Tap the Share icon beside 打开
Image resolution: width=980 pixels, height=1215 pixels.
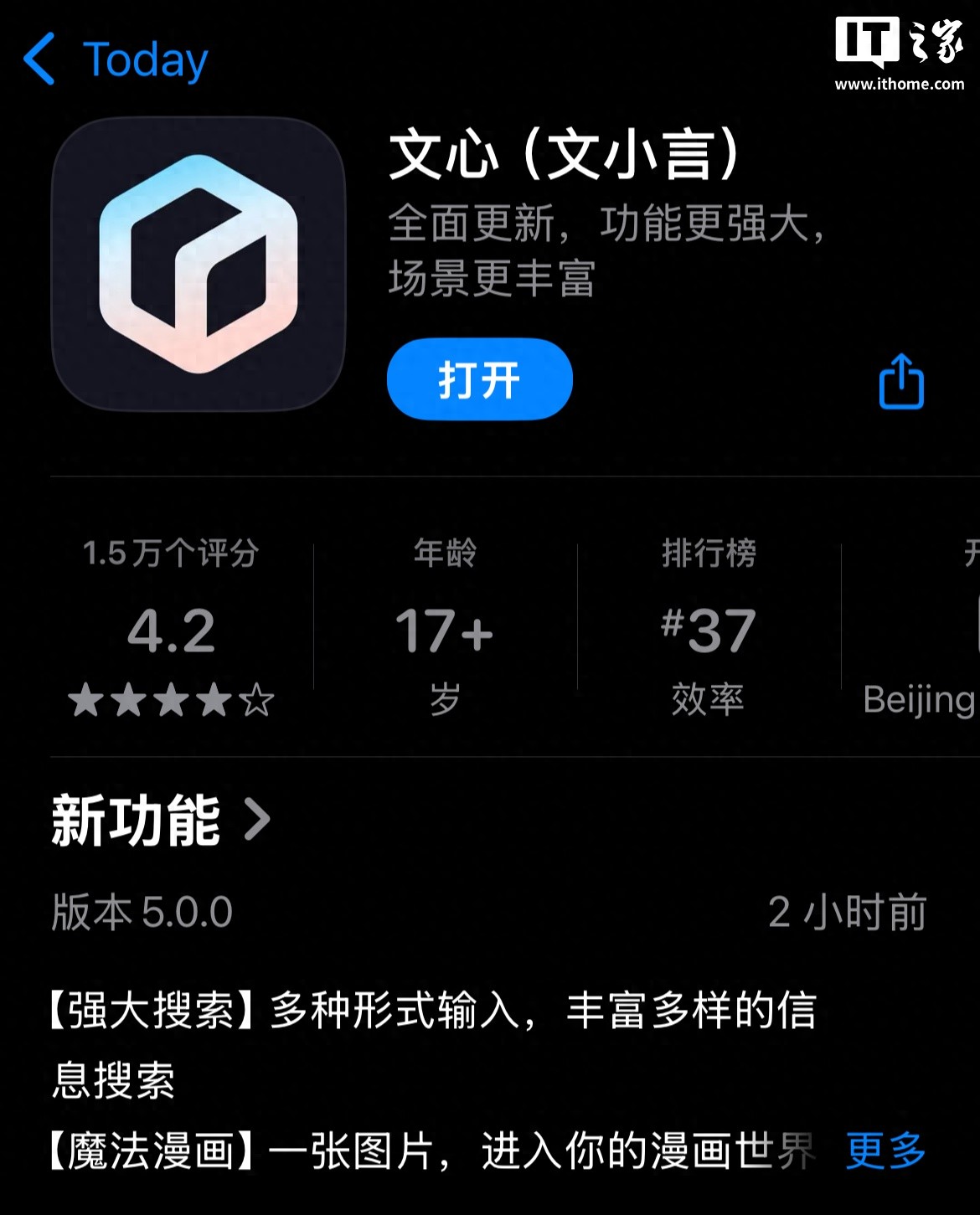point(900,382)
